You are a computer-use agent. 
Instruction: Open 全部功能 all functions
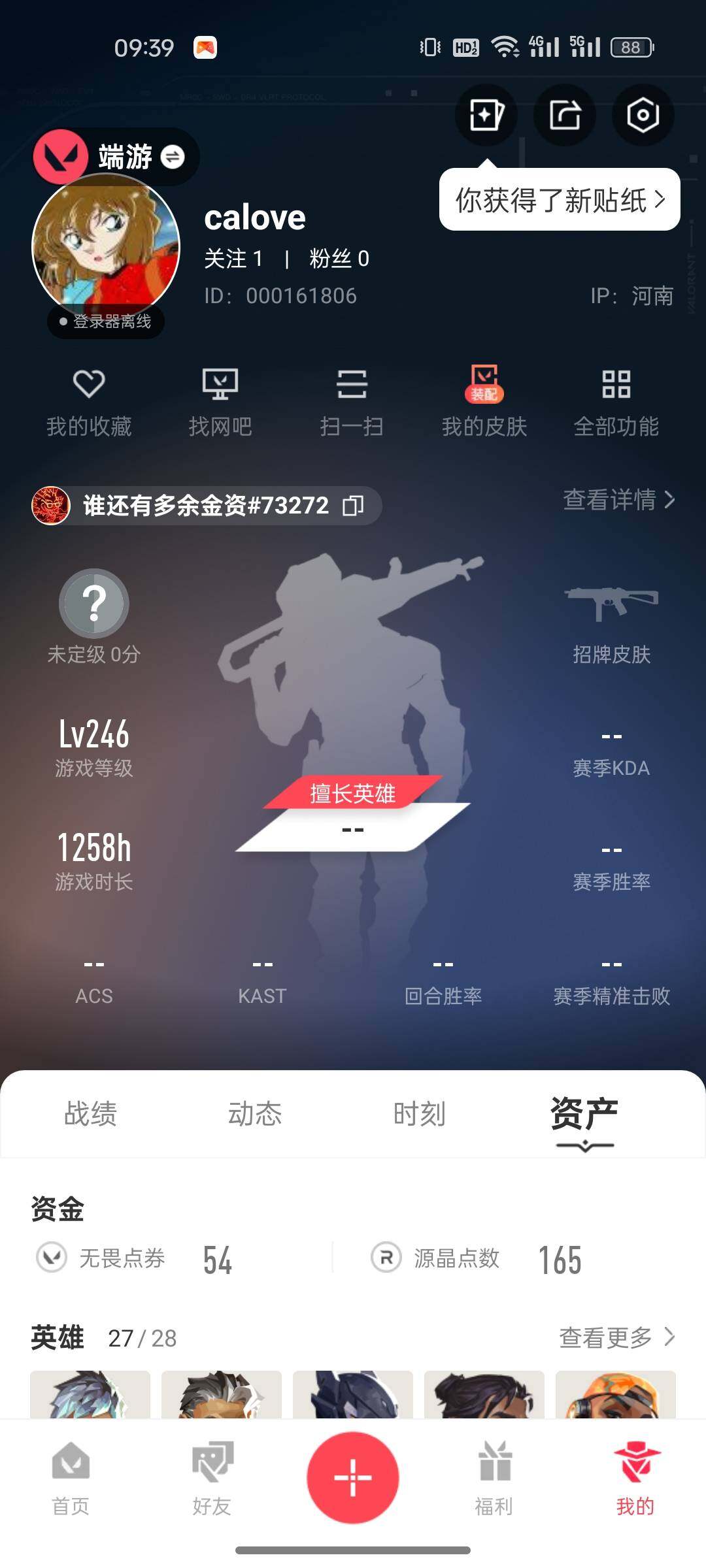616,401
